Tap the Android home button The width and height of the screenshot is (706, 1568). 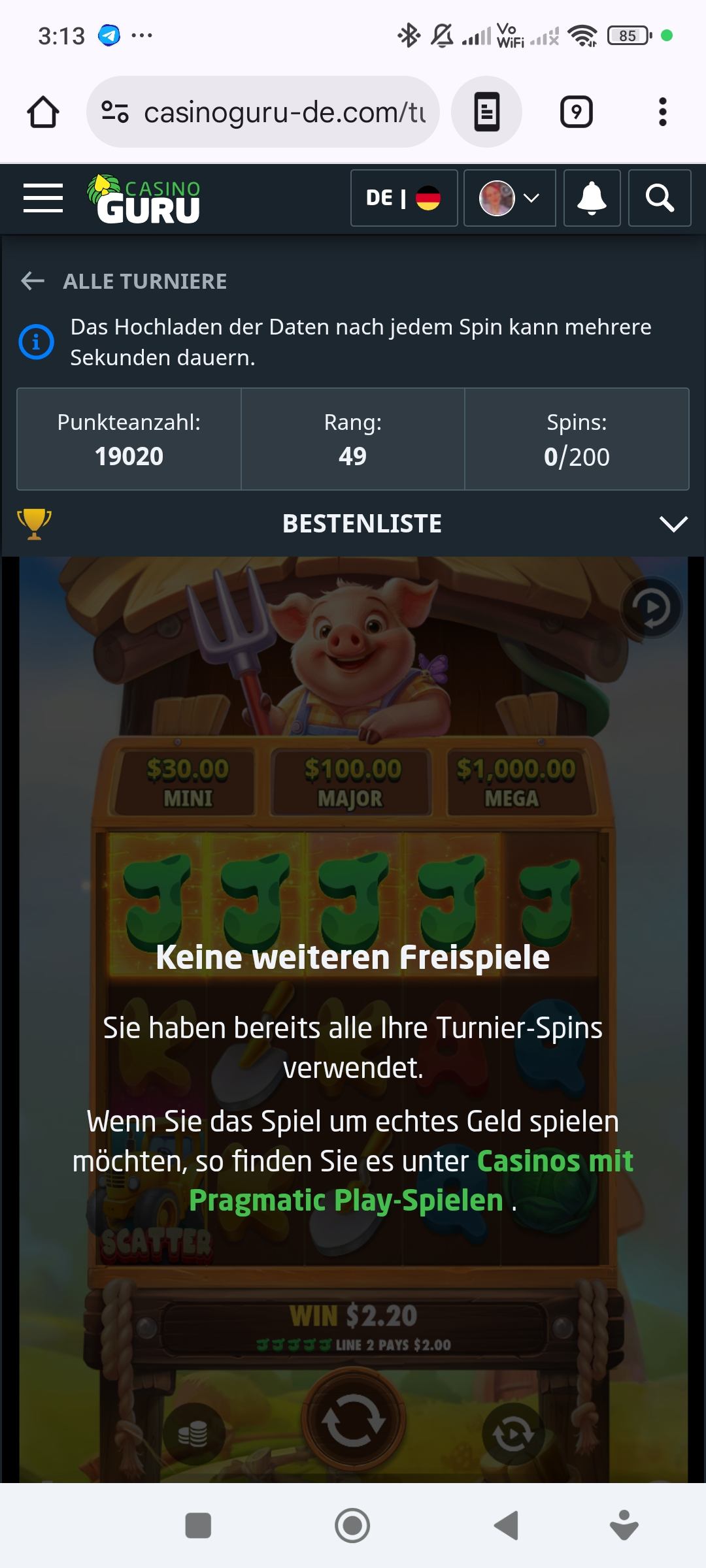pyautogui.click(x=352, y=1526)
